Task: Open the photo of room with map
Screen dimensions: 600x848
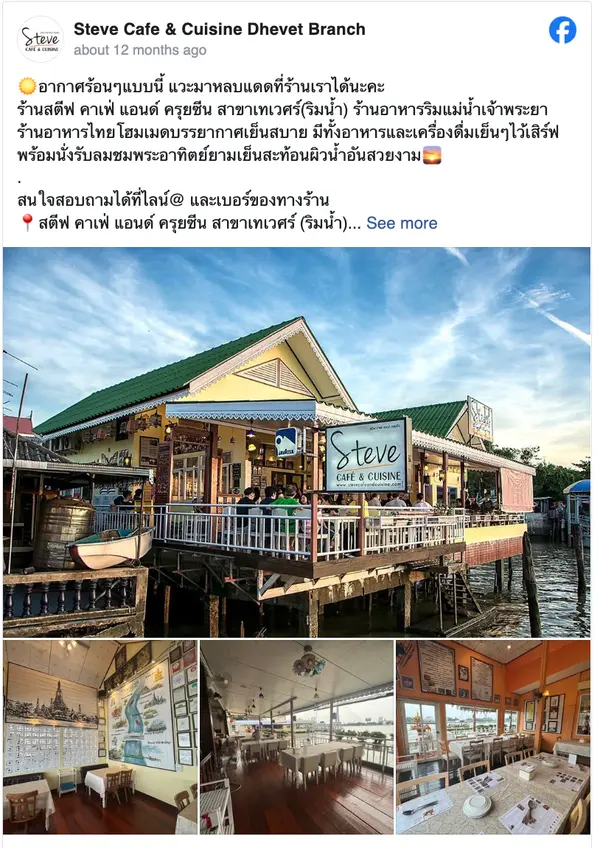Action: pyautogui.click(x=99, y=738)
